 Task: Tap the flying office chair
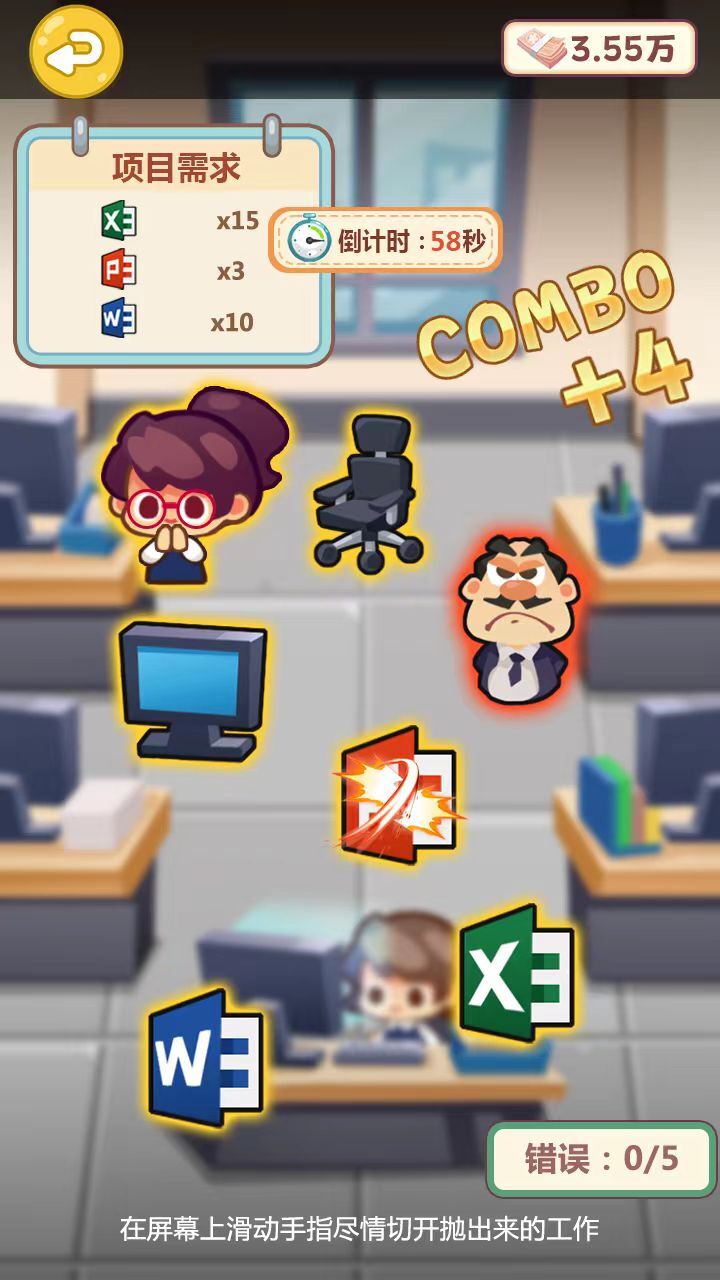pyautogui.click(x=368, y=493)
